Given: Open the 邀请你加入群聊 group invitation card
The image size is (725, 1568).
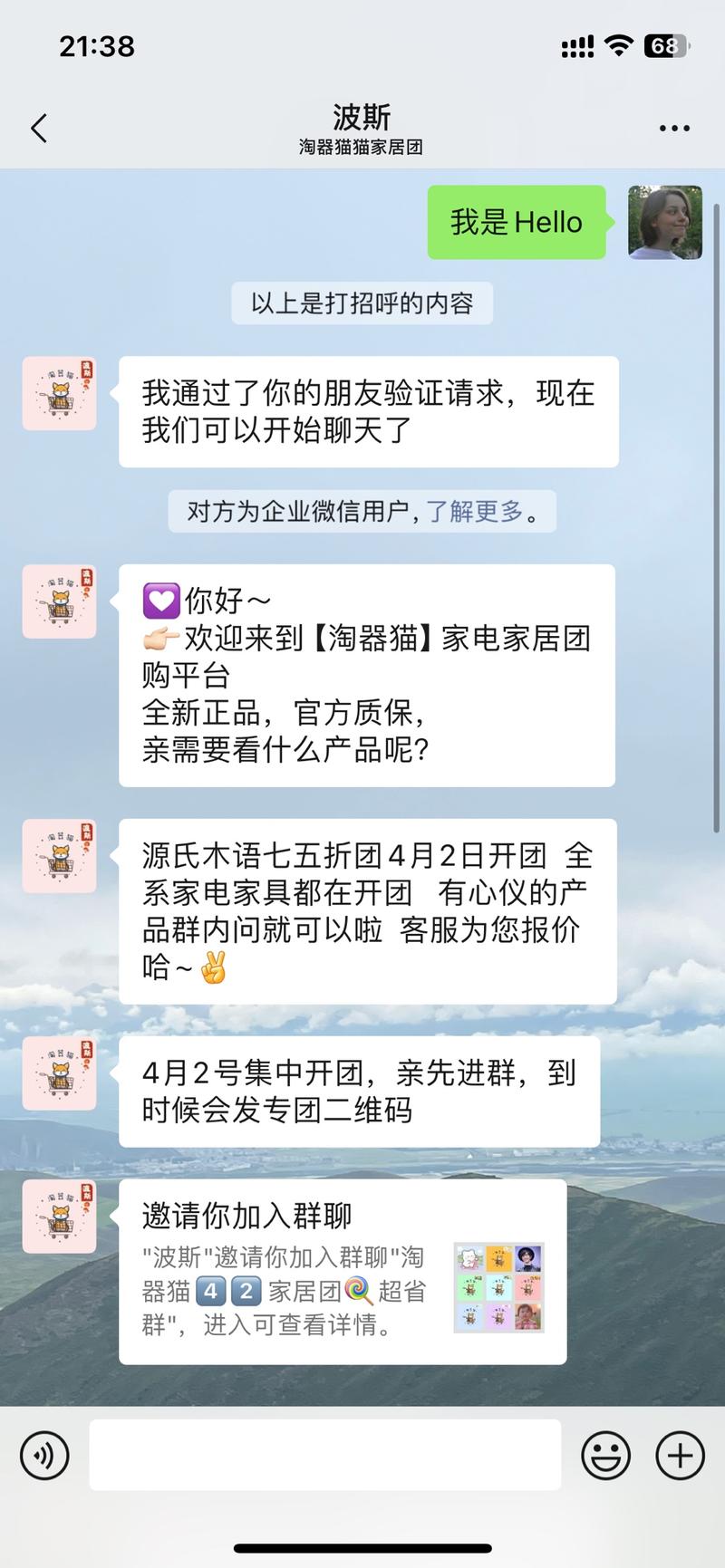Looking at the screenshot, I should click(x=343, y=1272).
